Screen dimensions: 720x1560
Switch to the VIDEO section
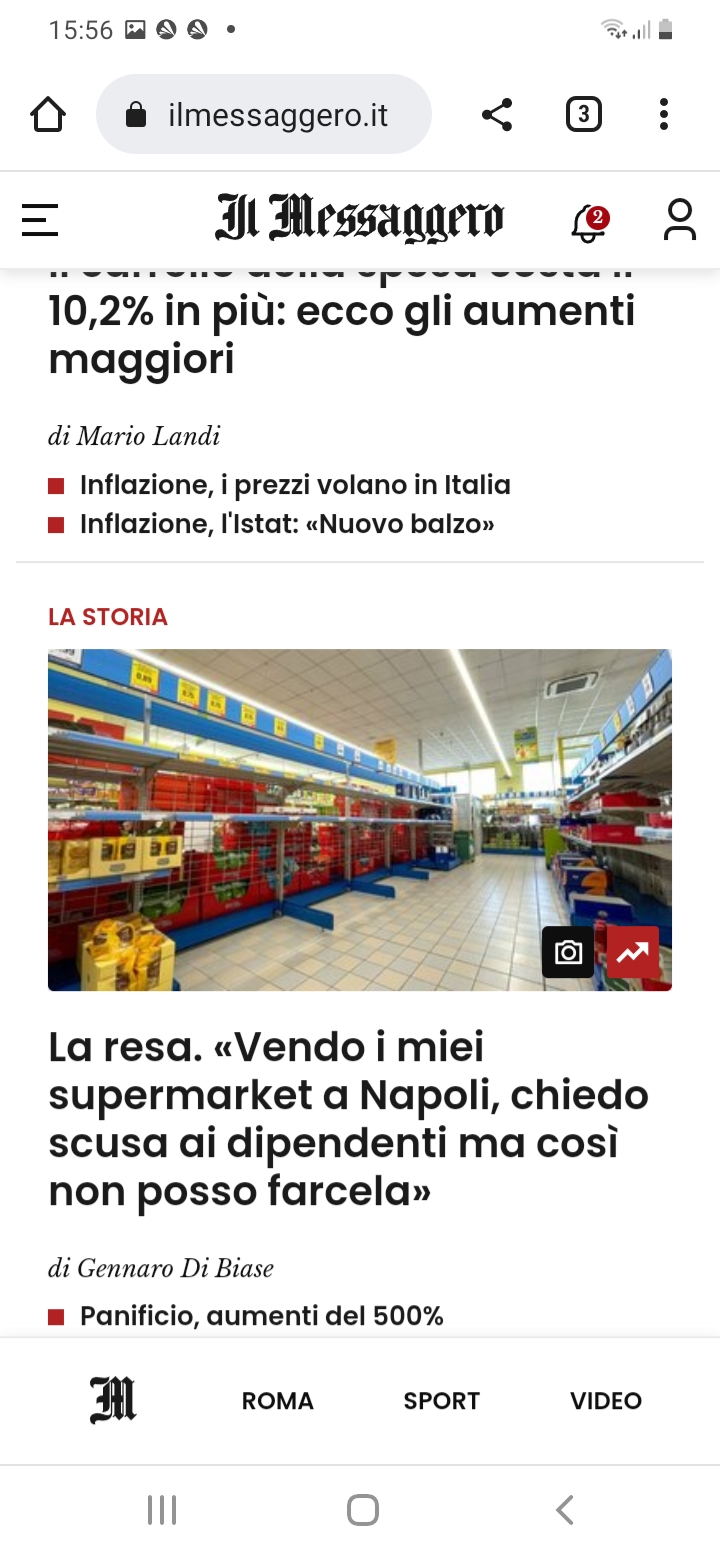(606, 1401)
